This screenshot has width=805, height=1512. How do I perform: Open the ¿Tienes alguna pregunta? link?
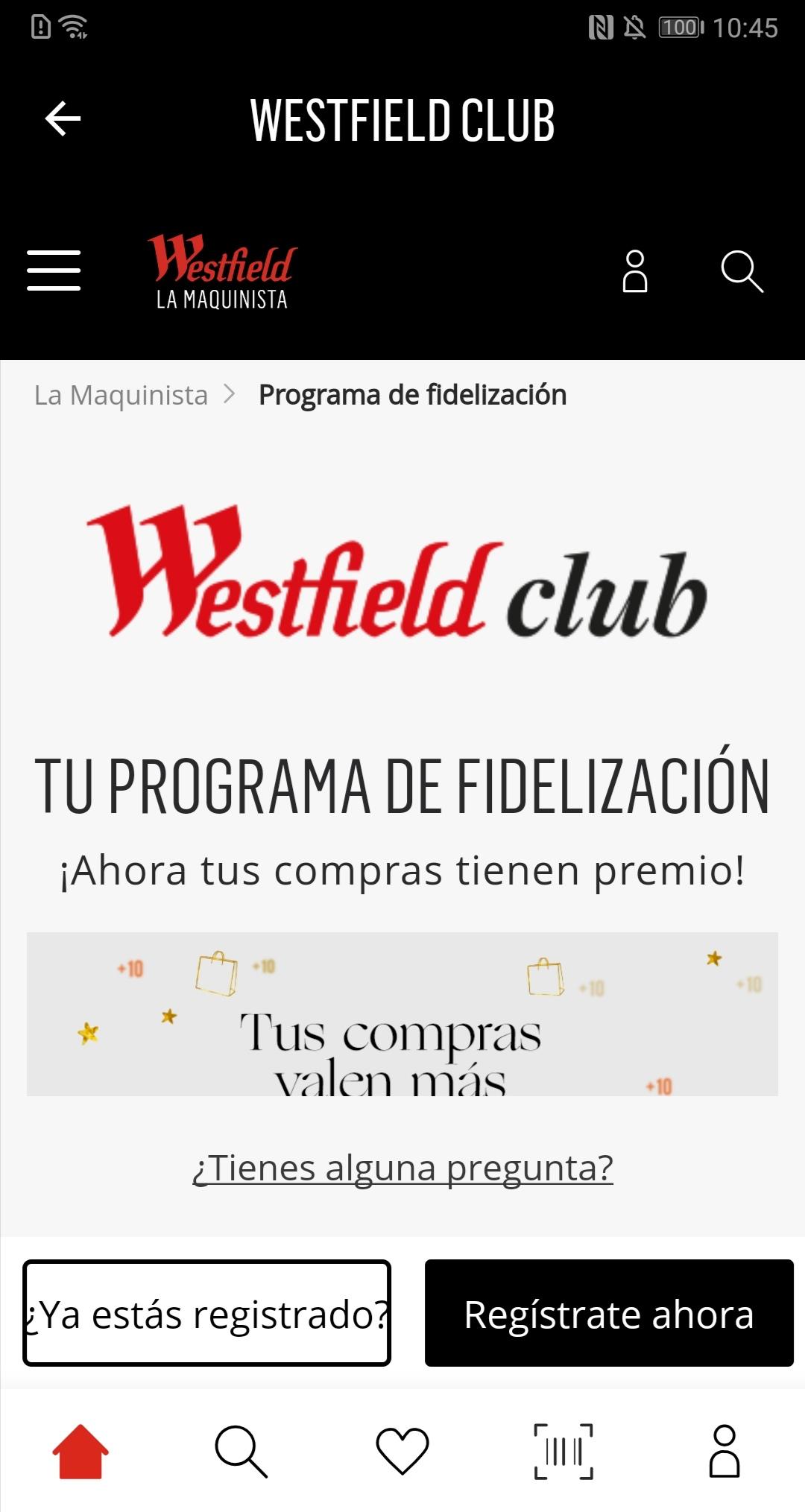tap(402, 1168)
